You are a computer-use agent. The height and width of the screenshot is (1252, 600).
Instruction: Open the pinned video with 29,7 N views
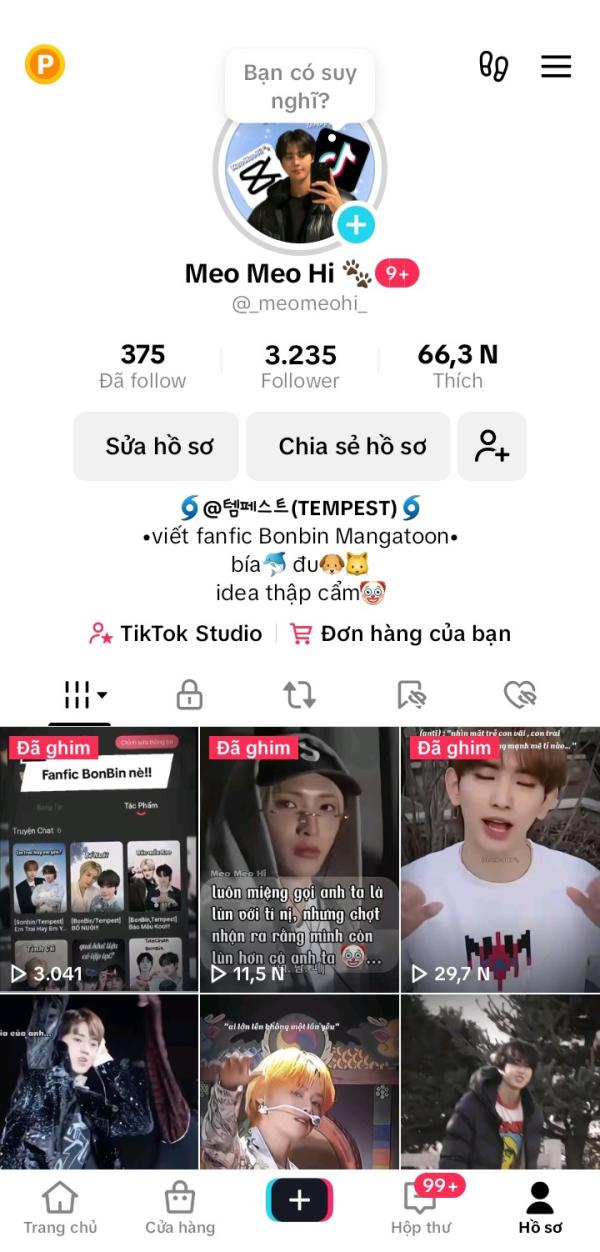[500, 860]
